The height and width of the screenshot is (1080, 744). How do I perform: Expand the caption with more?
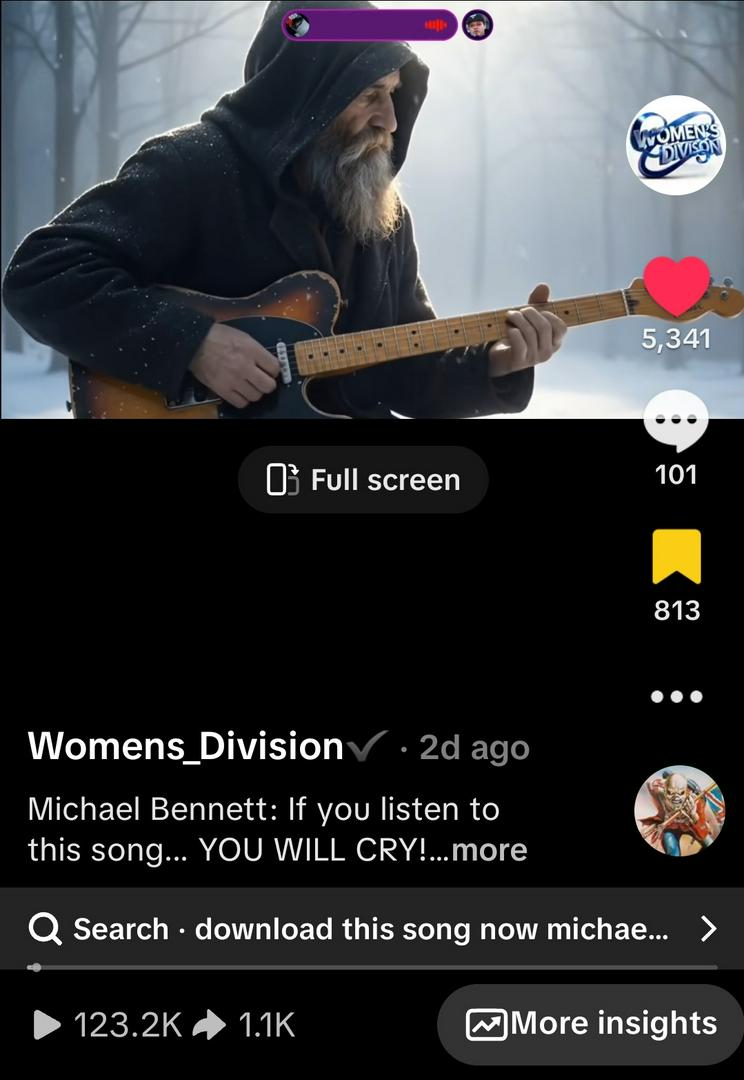point(489,850)
